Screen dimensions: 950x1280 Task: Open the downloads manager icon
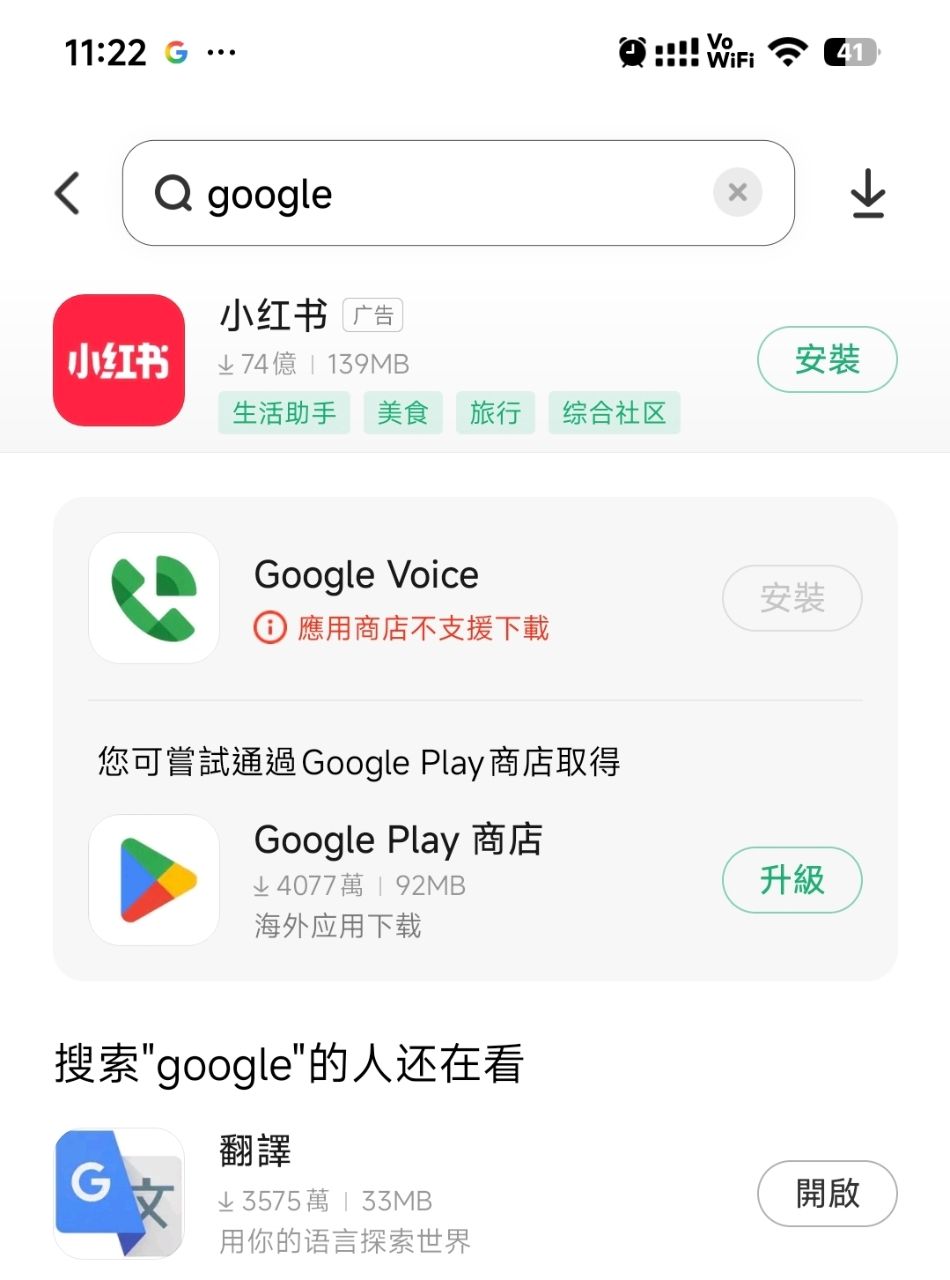tap(867, 193)
